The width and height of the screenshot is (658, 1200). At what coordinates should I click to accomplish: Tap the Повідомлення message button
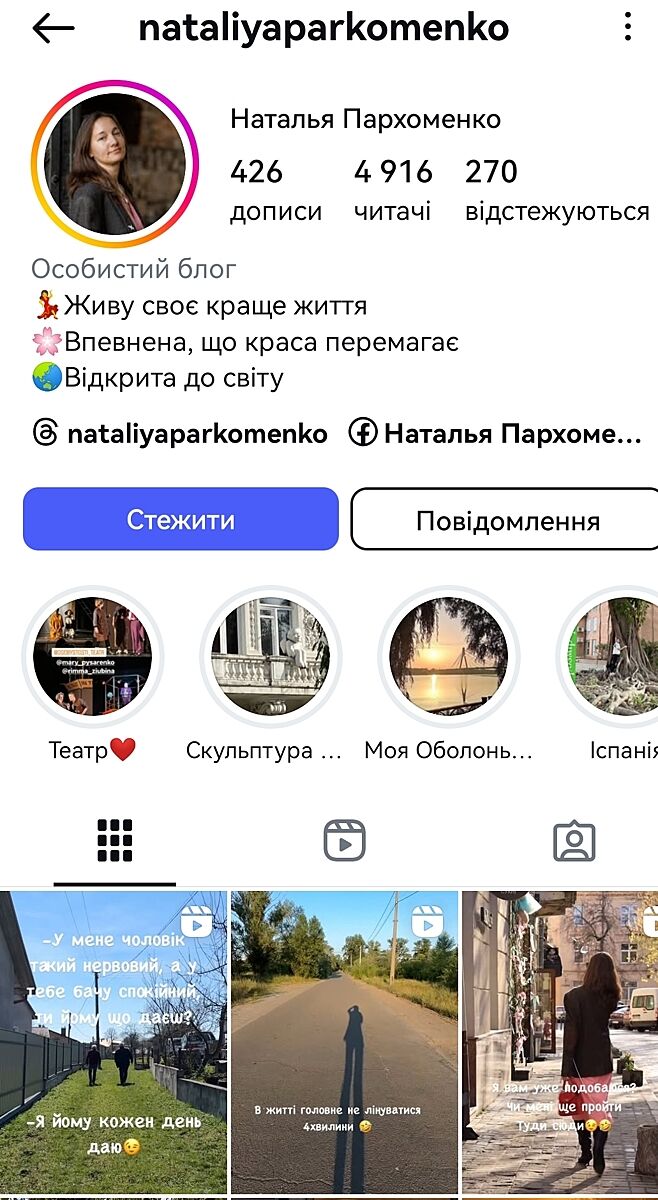point(506,520)
